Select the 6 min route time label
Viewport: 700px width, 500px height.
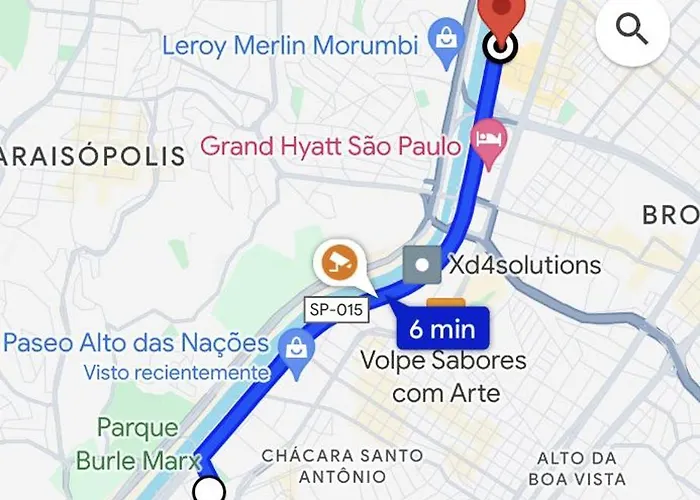coord(443,327)
